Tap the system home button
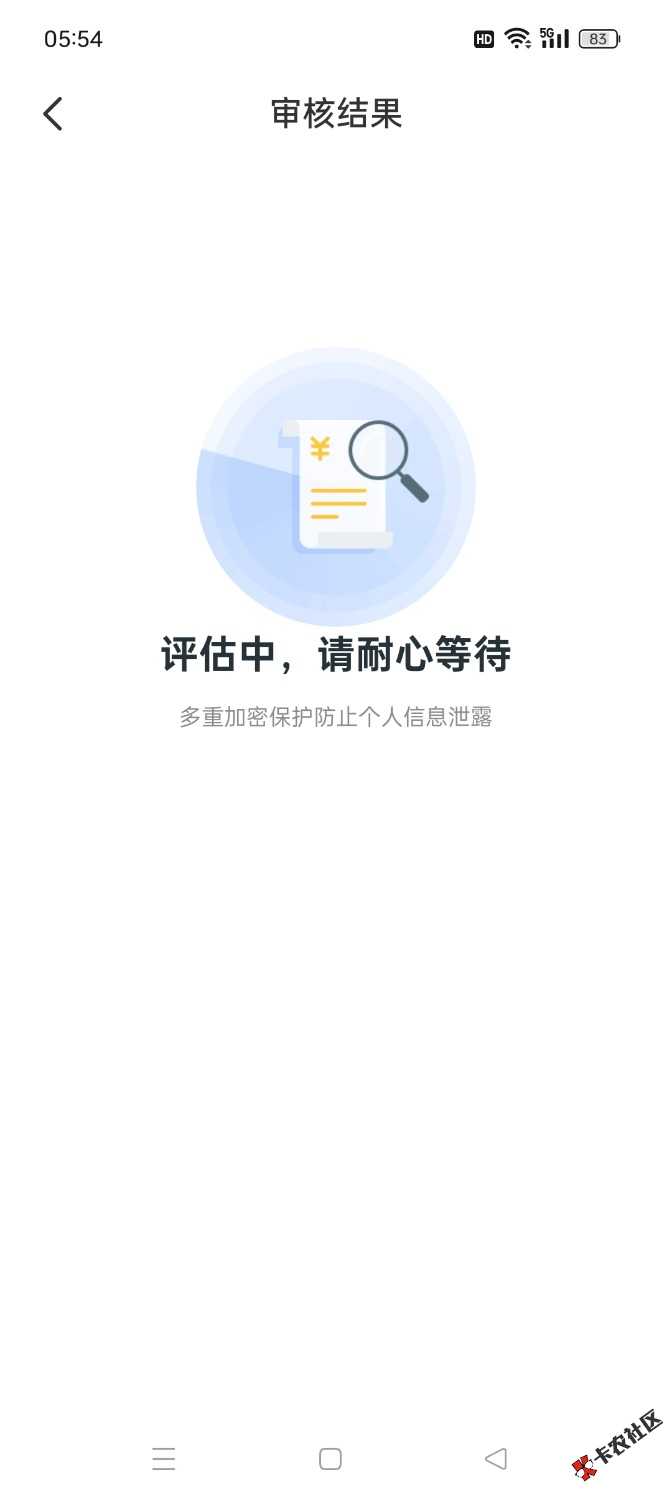This screenshot has width=672, height=1500. pos(330,1459)
